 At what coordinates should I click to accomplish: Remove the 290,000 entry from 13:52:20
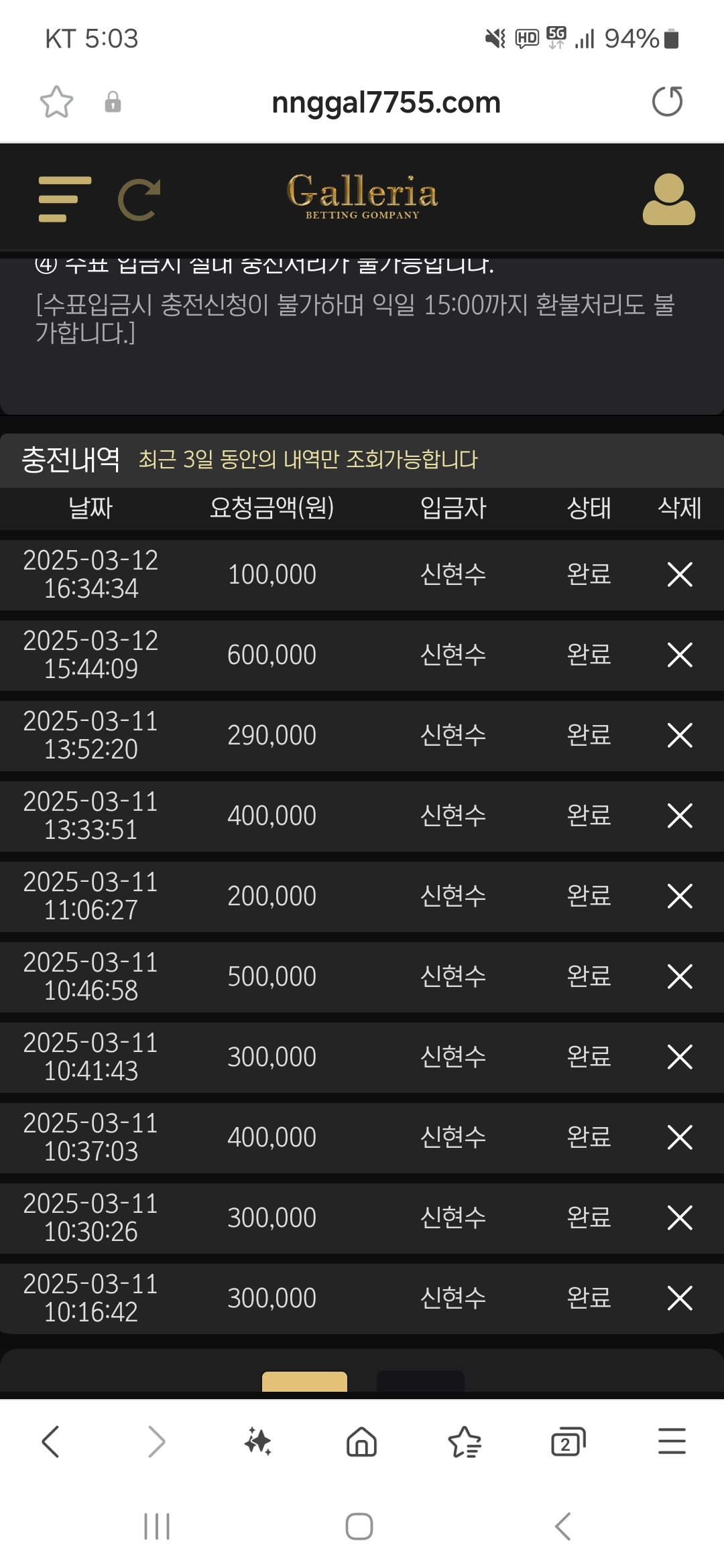coord(679,735)
